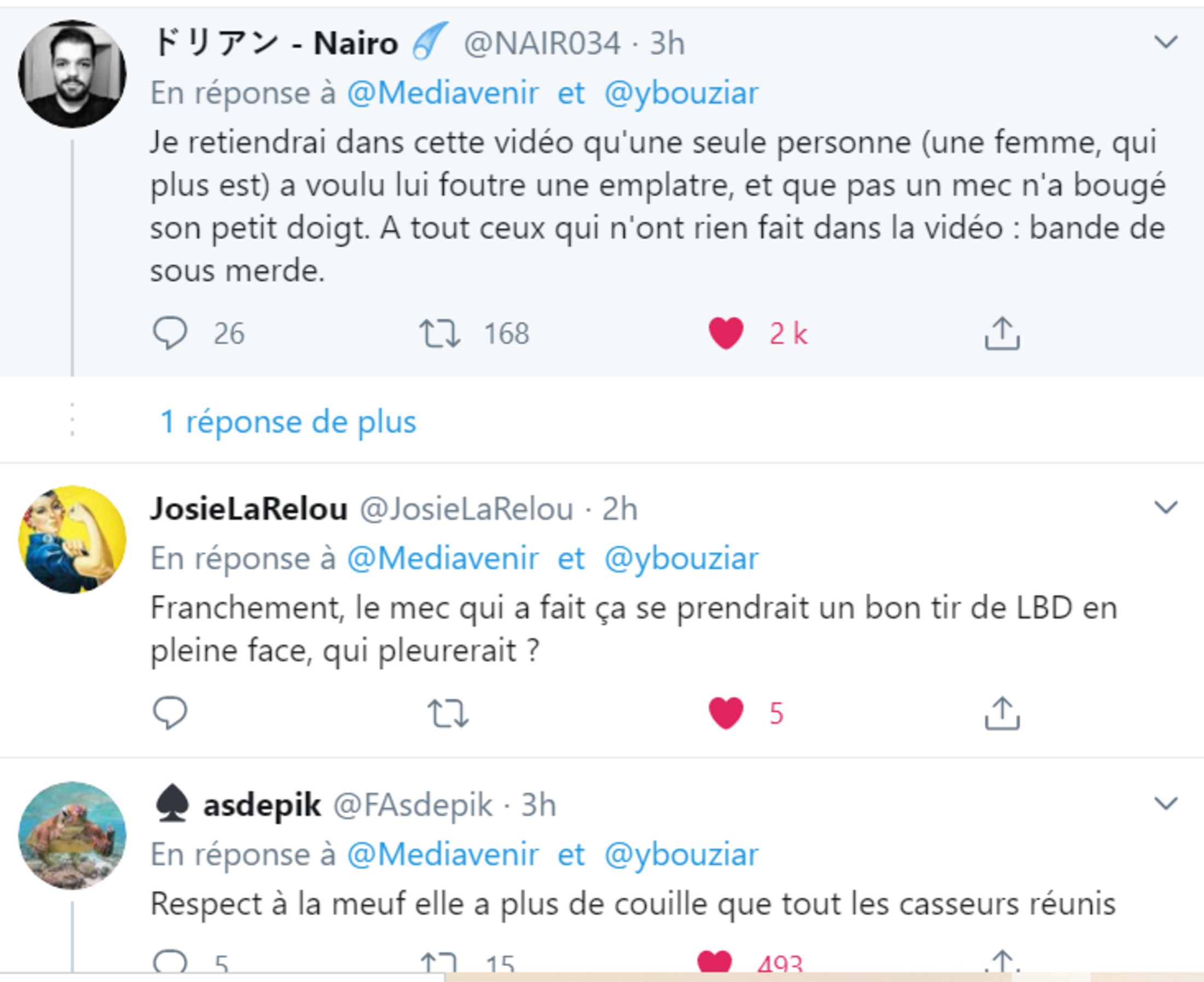This screenshot has width=1204, height=982.
Task: Visit @Mediavenir link in Nairo's tweet
Action: [442, 93]
